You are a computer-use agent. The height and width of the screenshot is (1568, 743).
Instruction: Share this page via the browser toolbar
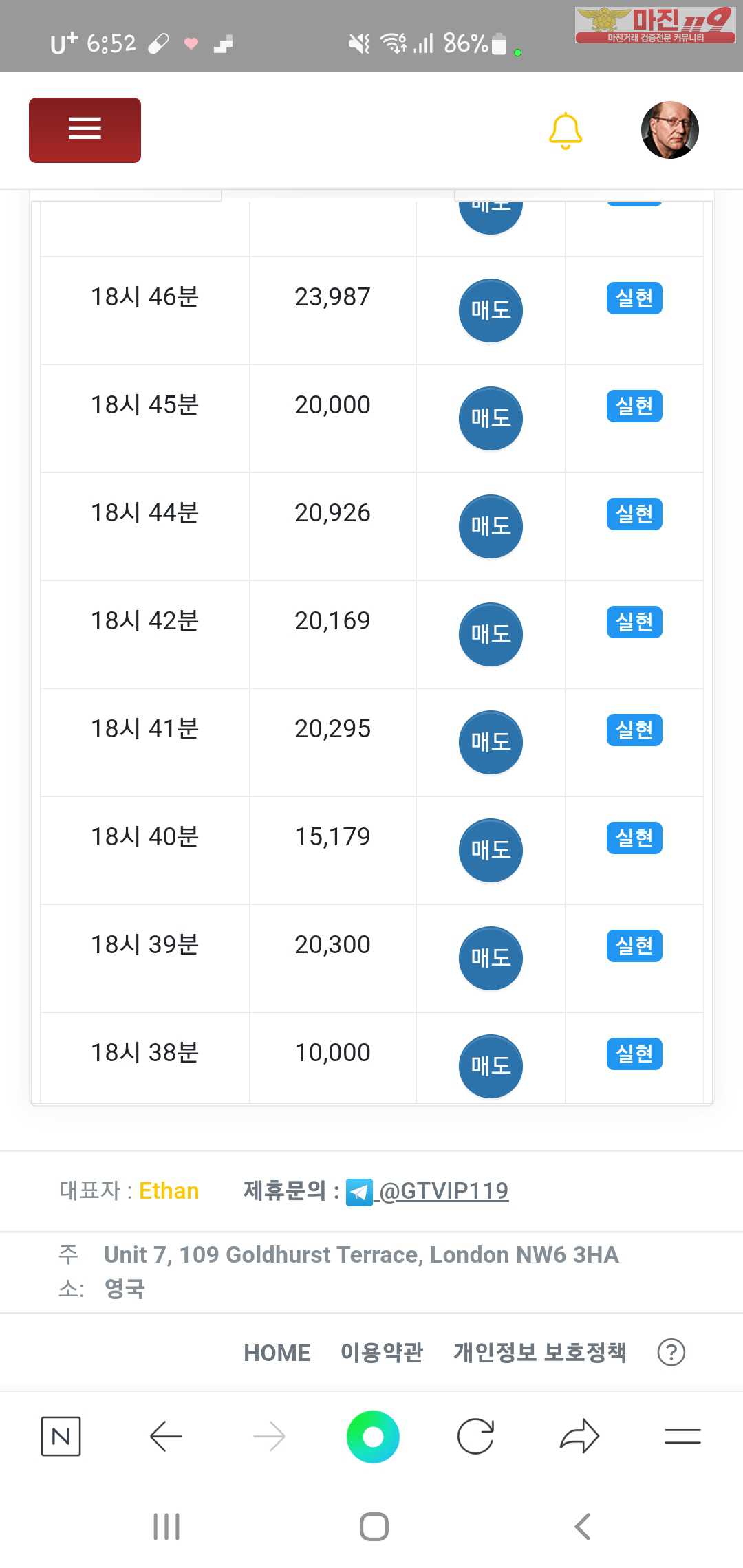(579, 1437)
